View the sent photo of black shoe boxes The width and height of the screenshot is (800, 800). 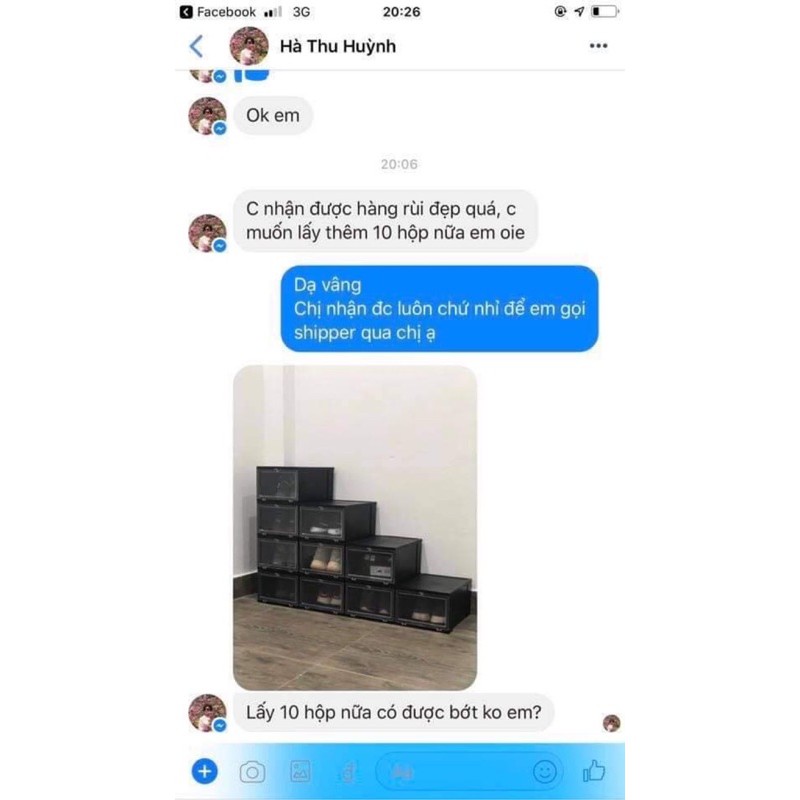tap(355, 527)
